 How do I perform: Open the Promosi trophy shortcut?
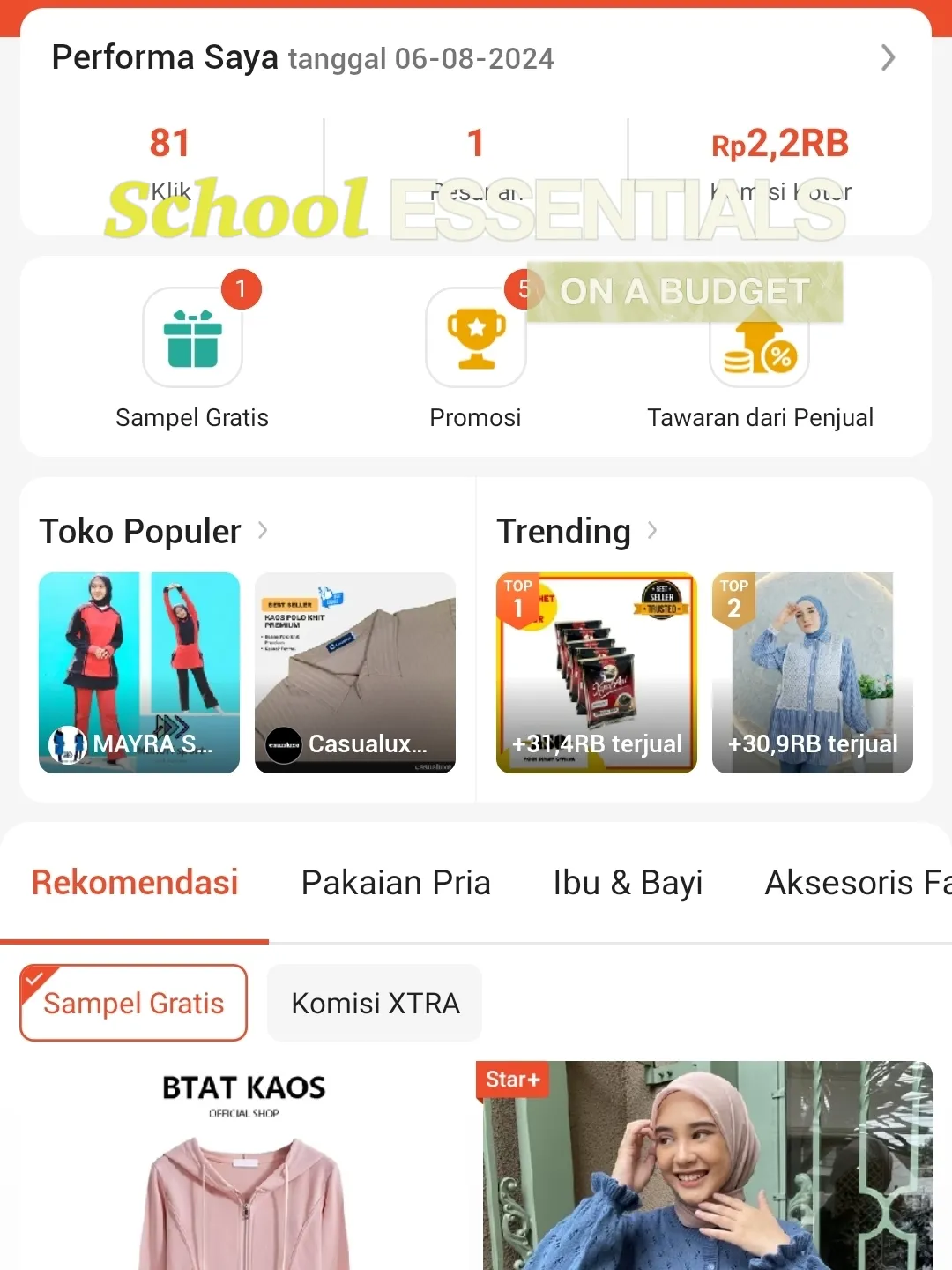point(476,339)
